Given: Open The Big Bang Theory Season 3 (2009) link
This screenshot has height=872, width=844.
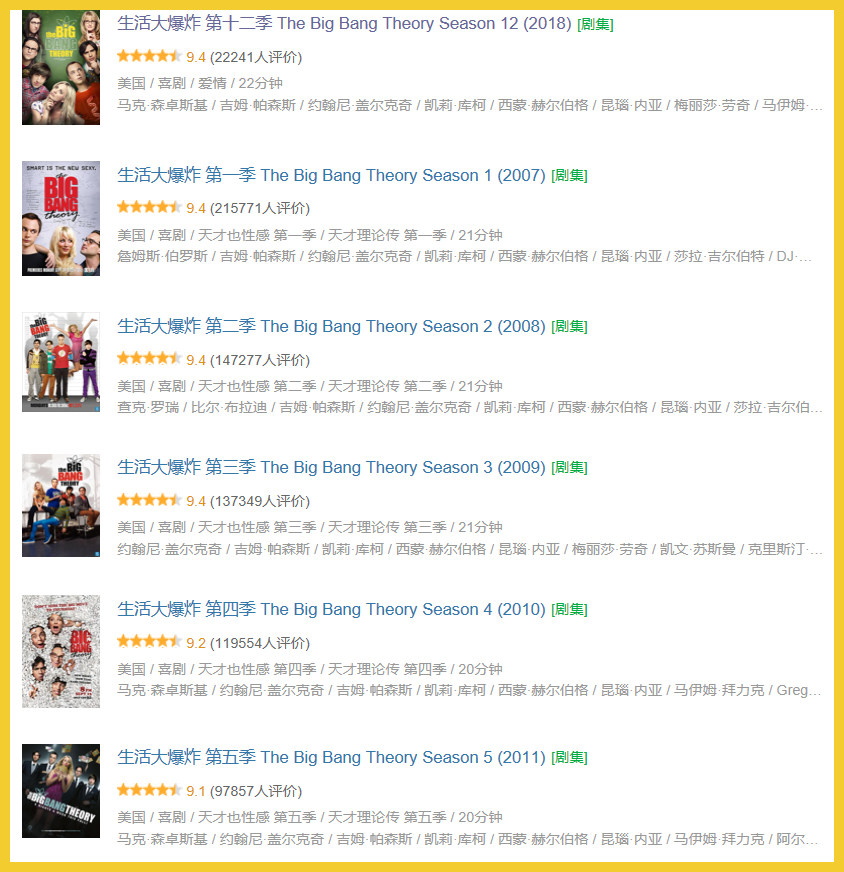Looking at the screenshot, I should pyautogui.click(x=331, y=467).
